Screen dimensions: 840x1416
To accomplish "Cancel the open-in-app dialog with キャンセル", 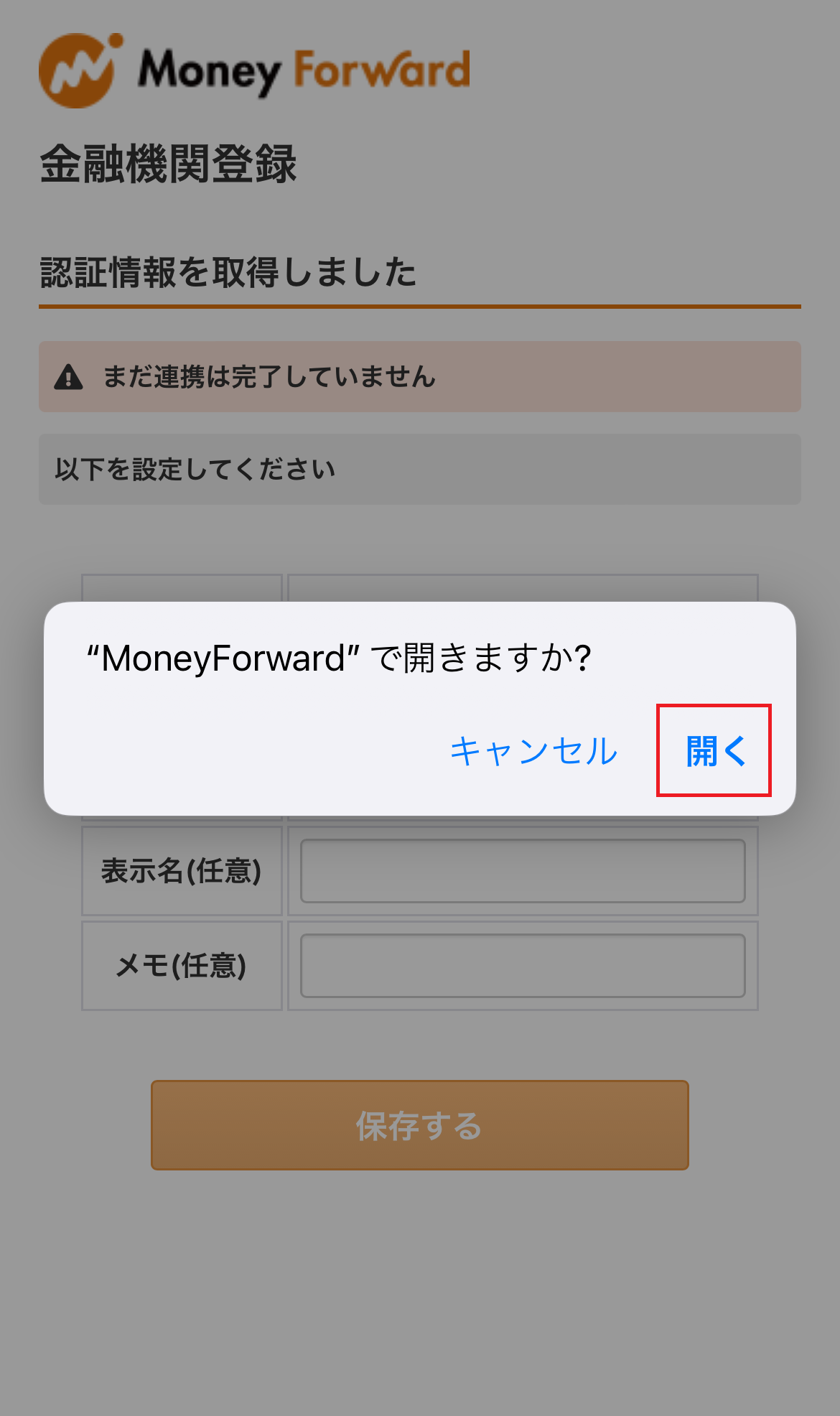I will [x=533, y=751].
